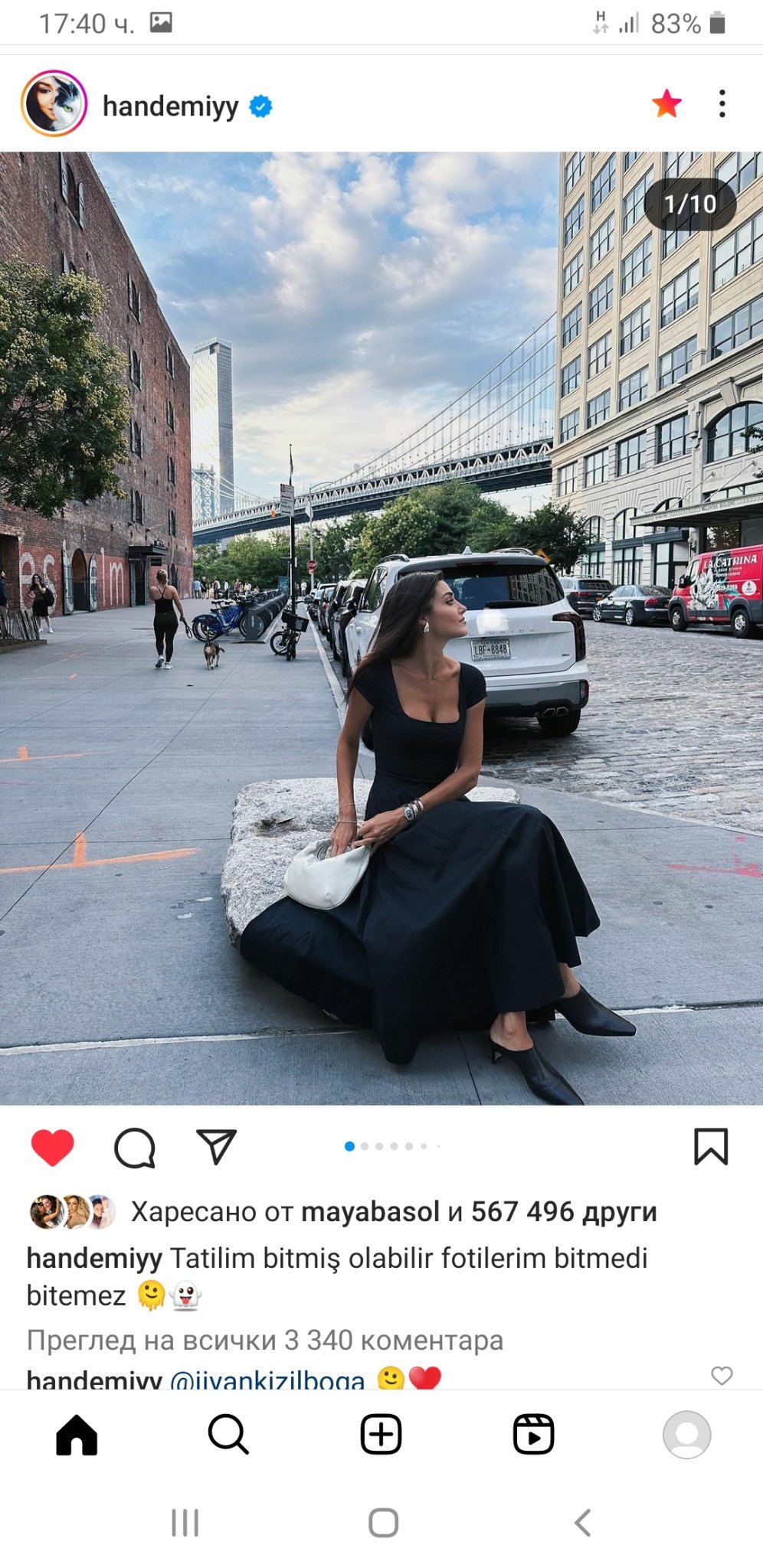View the list of 567 496 other likers
Screen dimensions: 763x1568
click(563, 1211)
